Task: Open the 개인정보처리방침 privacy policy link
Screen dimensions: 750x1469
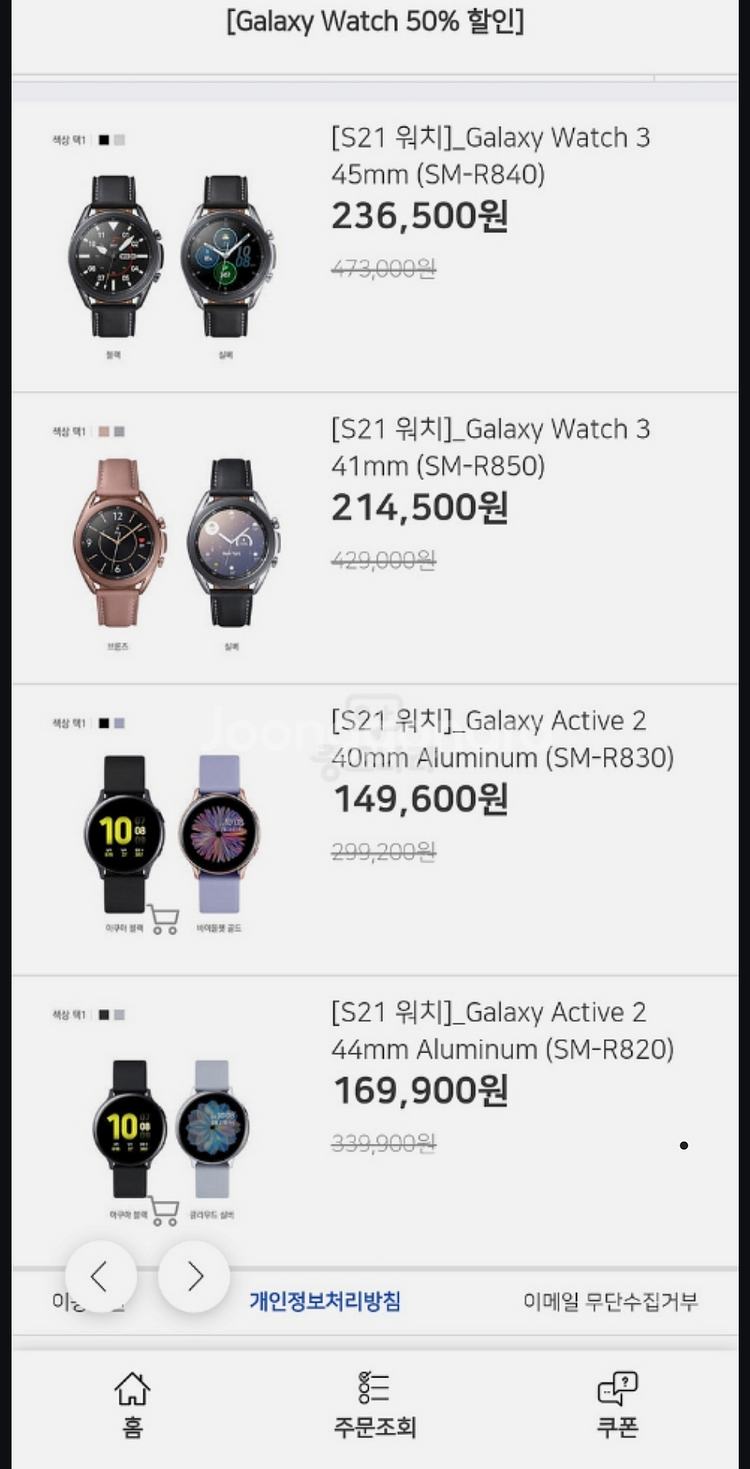Action: (x=325, y=1301)
